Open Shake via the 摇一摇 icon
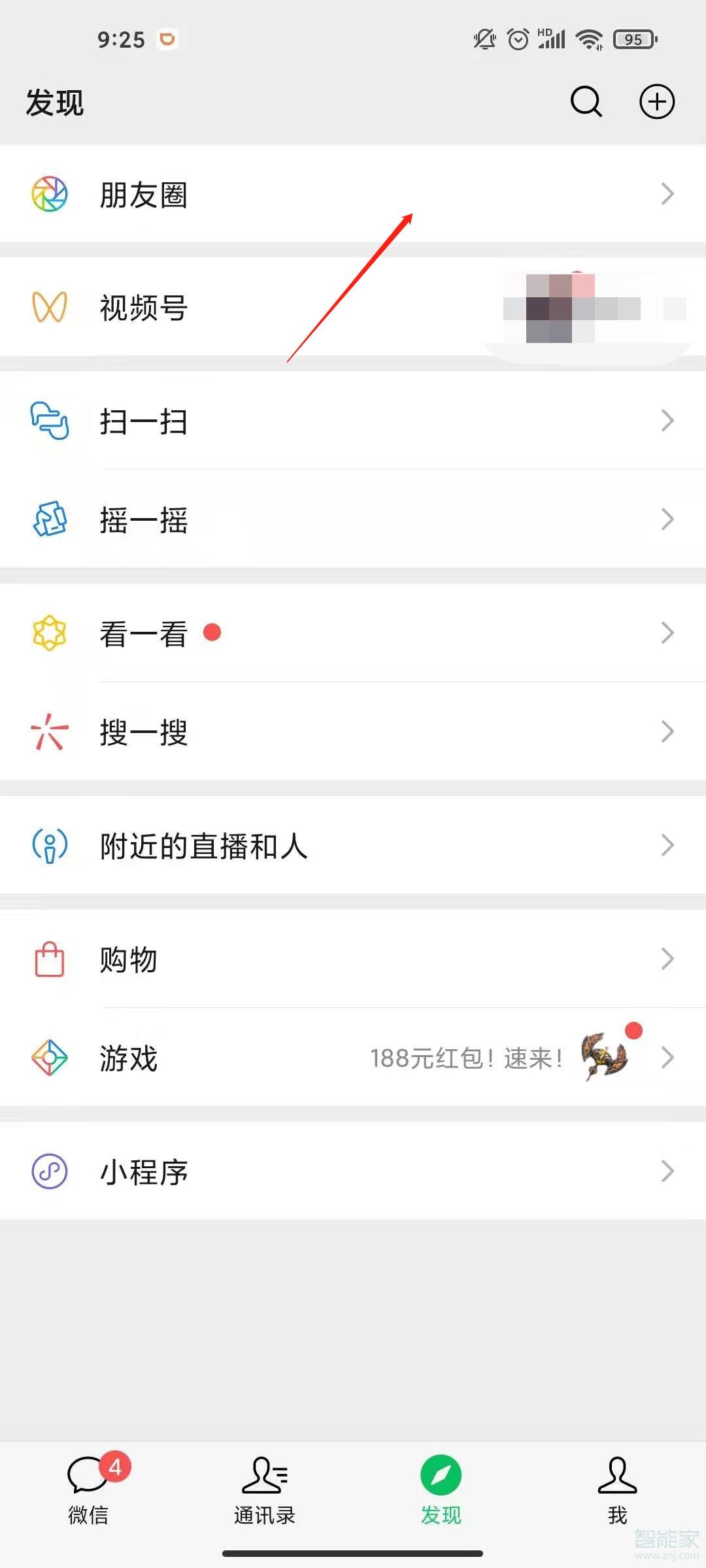Viewport: 706px width, 1568px height. [x=49, y=519]
